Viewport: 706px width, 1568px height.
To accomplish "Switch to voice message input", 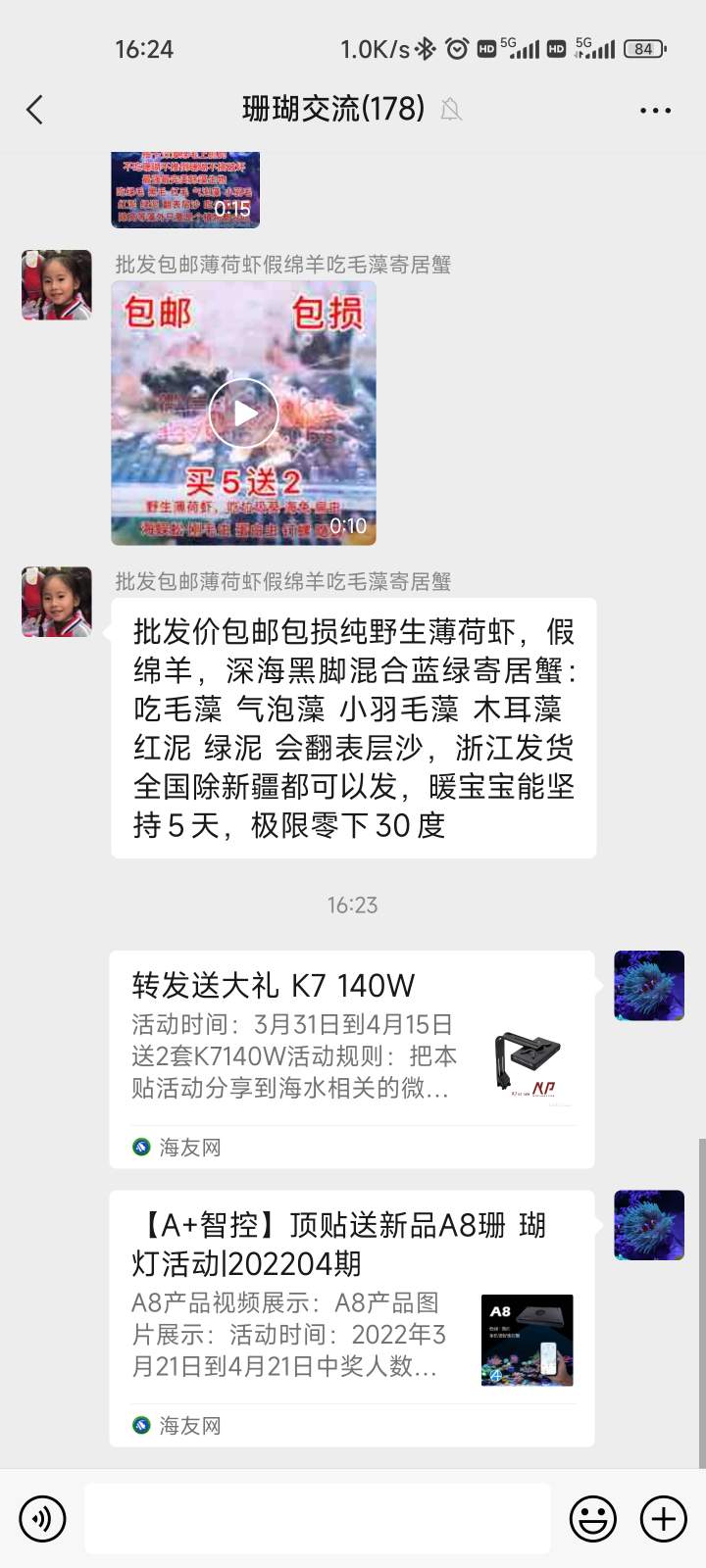I will point(42,1518).
